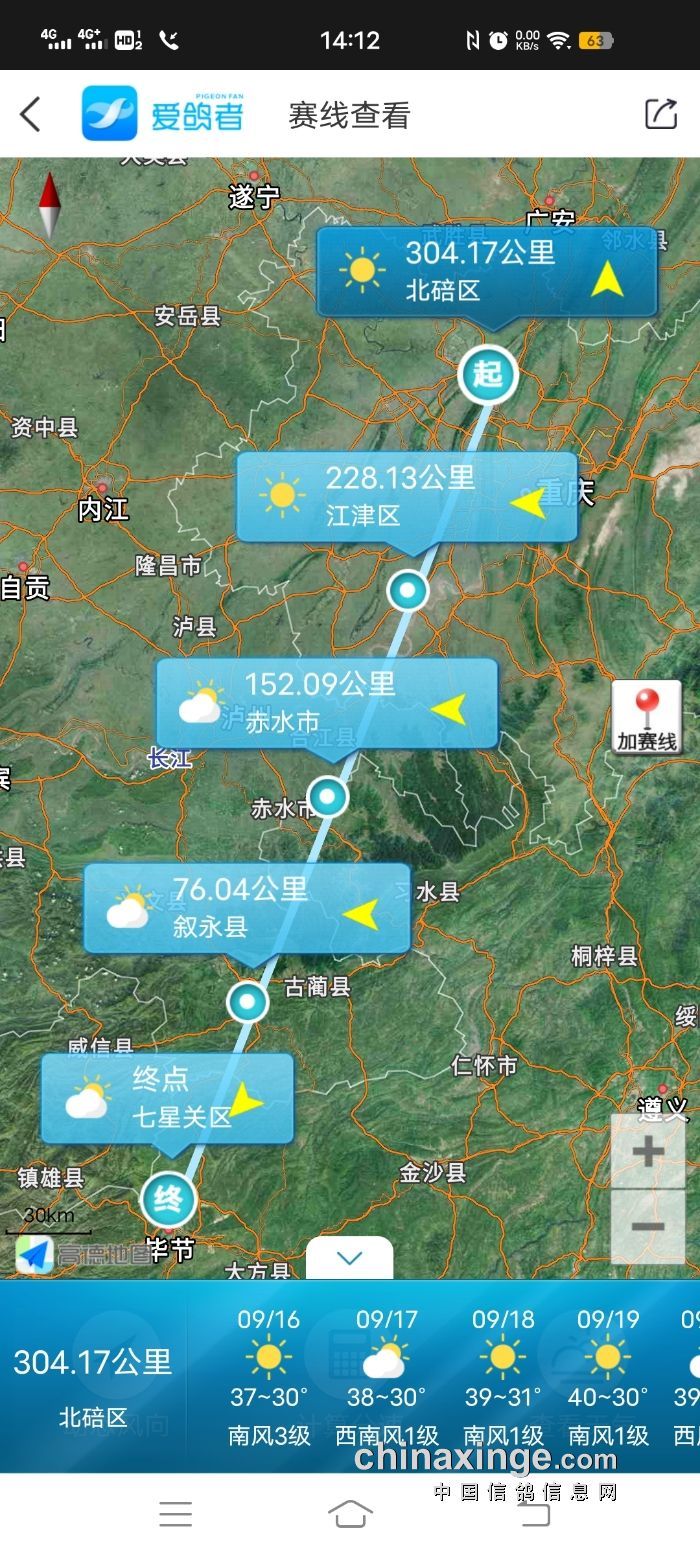The image size is (700, 1555).
Task: Share this race route
Action: (661, 114)
